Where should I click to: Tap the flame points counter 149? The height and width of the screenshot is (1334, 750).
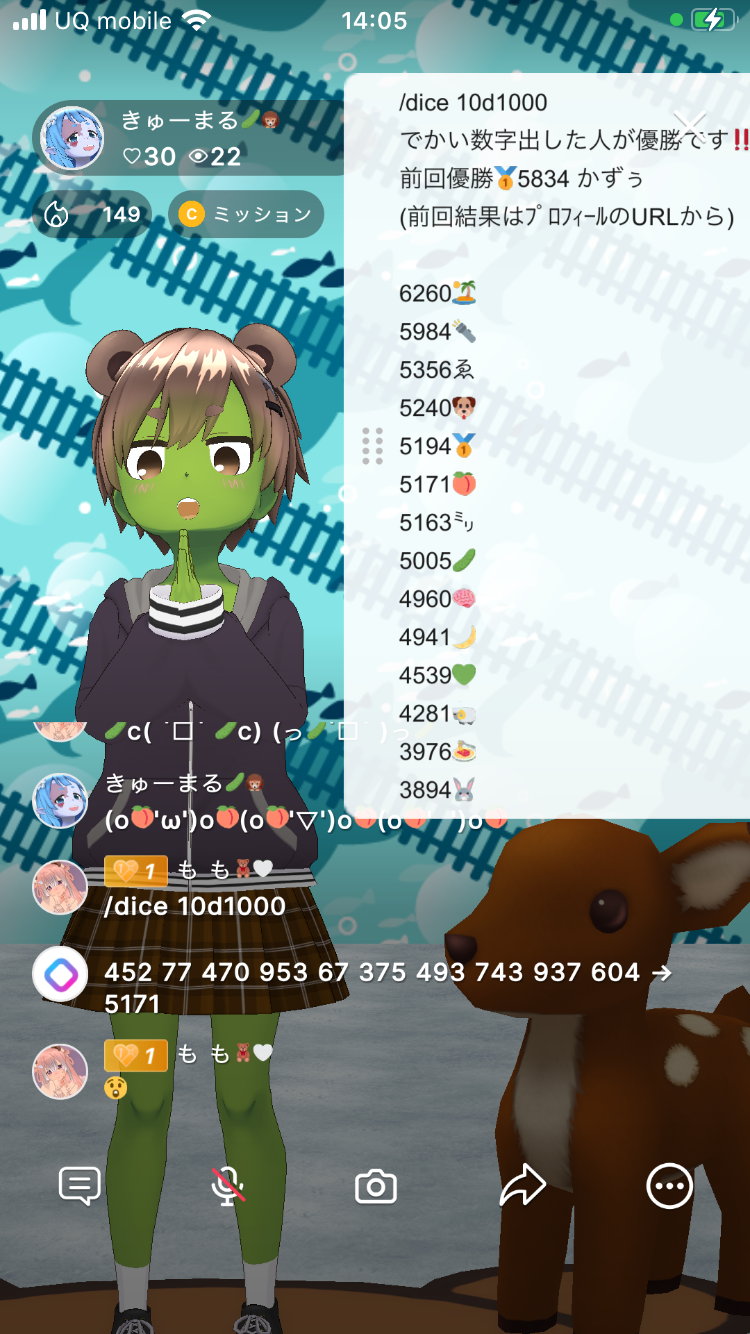point(93,214)
